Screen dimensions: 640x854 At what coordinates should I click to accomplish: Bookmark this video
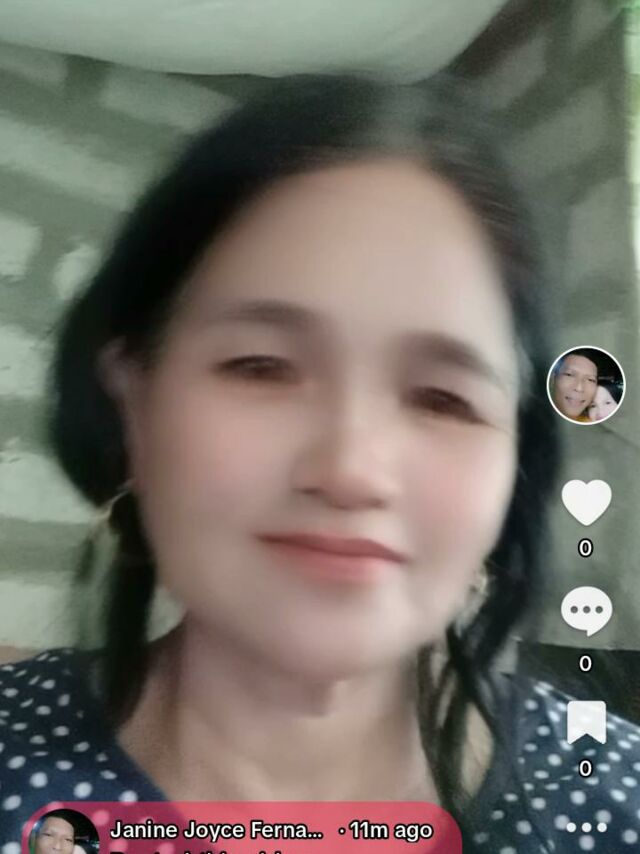[x=586, y=722]
